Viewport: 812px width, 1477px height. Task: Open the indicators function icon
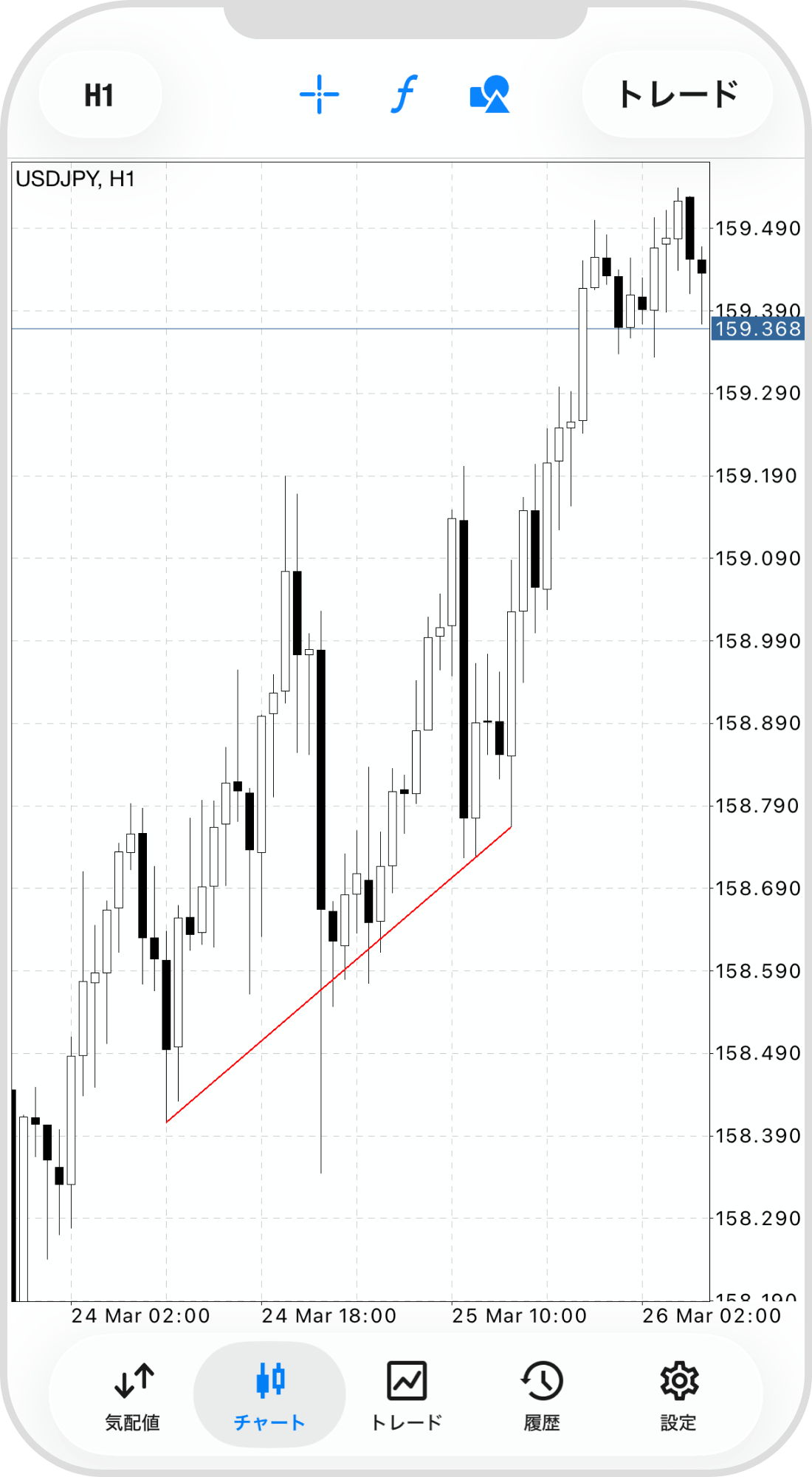pos(404,95)
